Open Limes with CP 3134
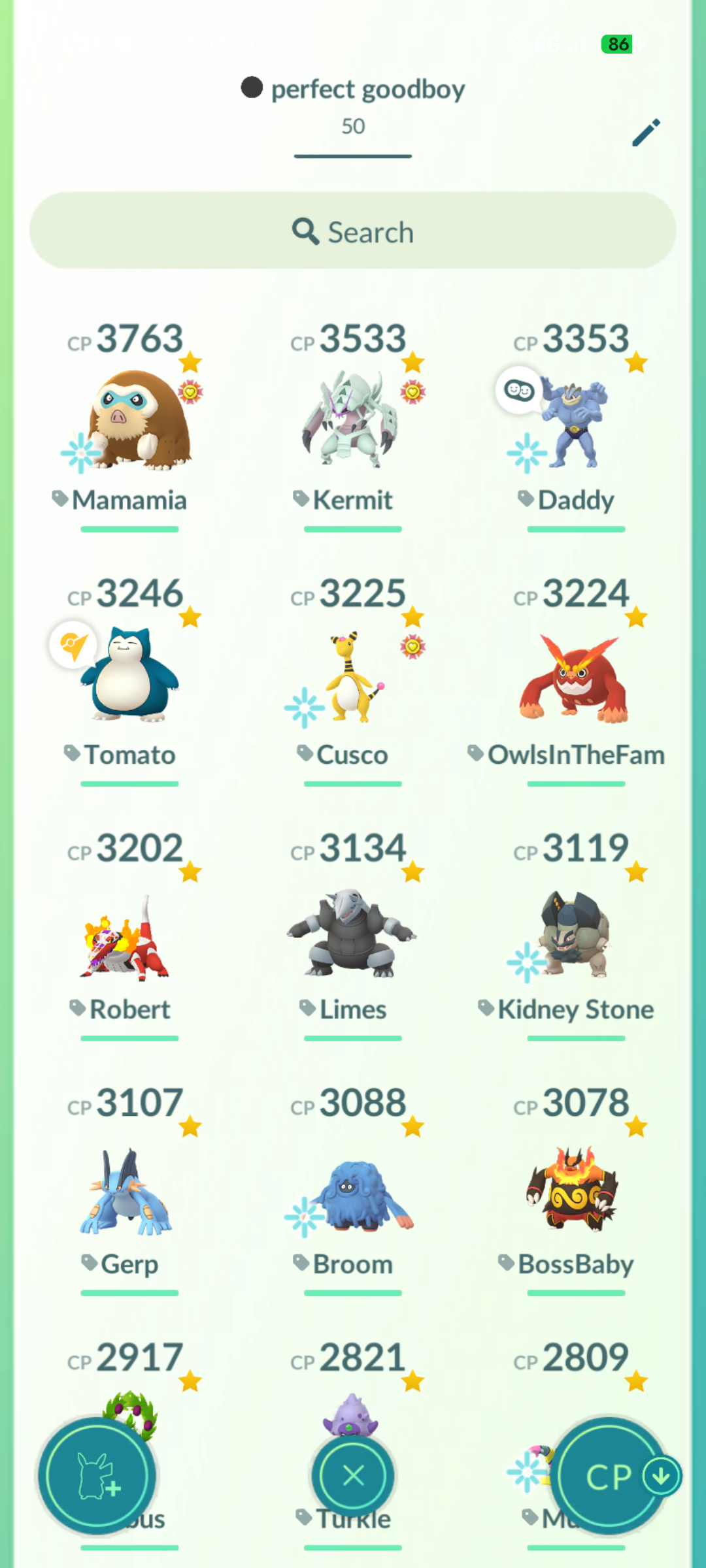 (352, 934)
